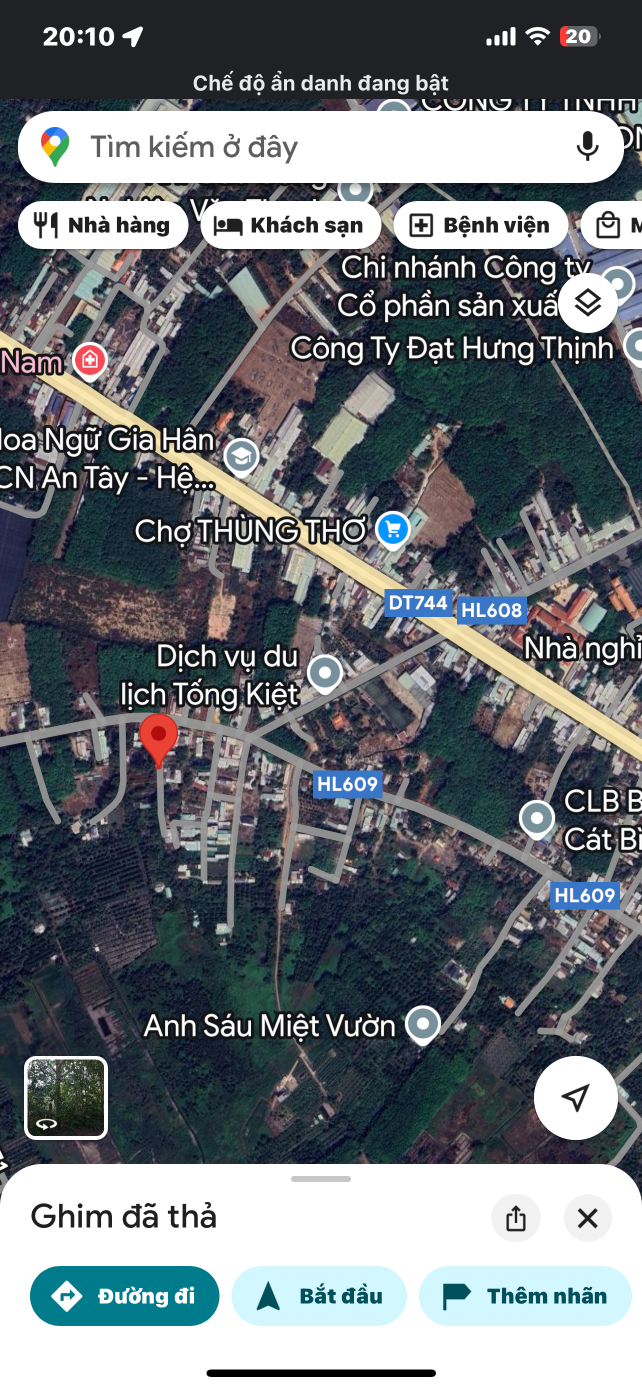Open the 'Anh Sáu Miệt Vườn' map marker
This screenshot has width=642, height=1389.
(x=424, y=1025)
